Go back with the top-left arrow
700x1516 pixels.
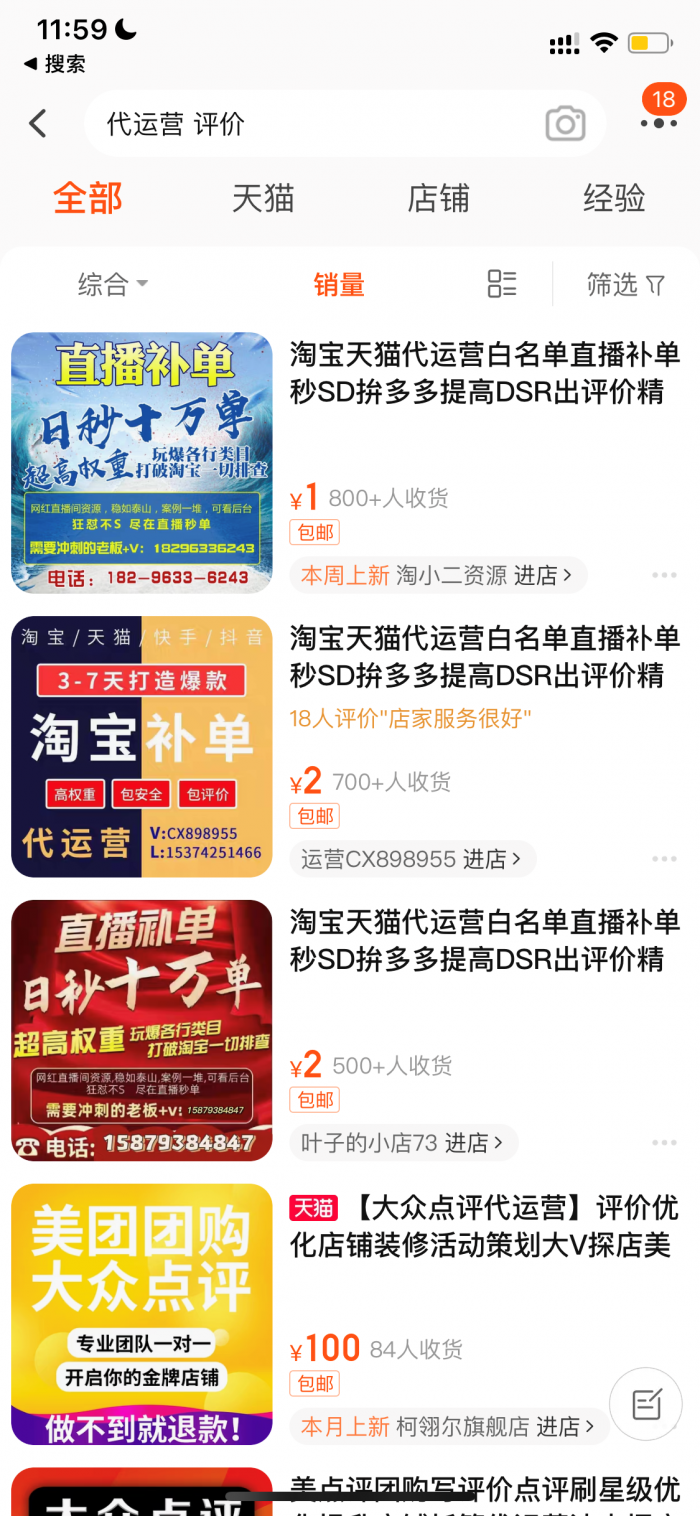[x=38, y=124]
